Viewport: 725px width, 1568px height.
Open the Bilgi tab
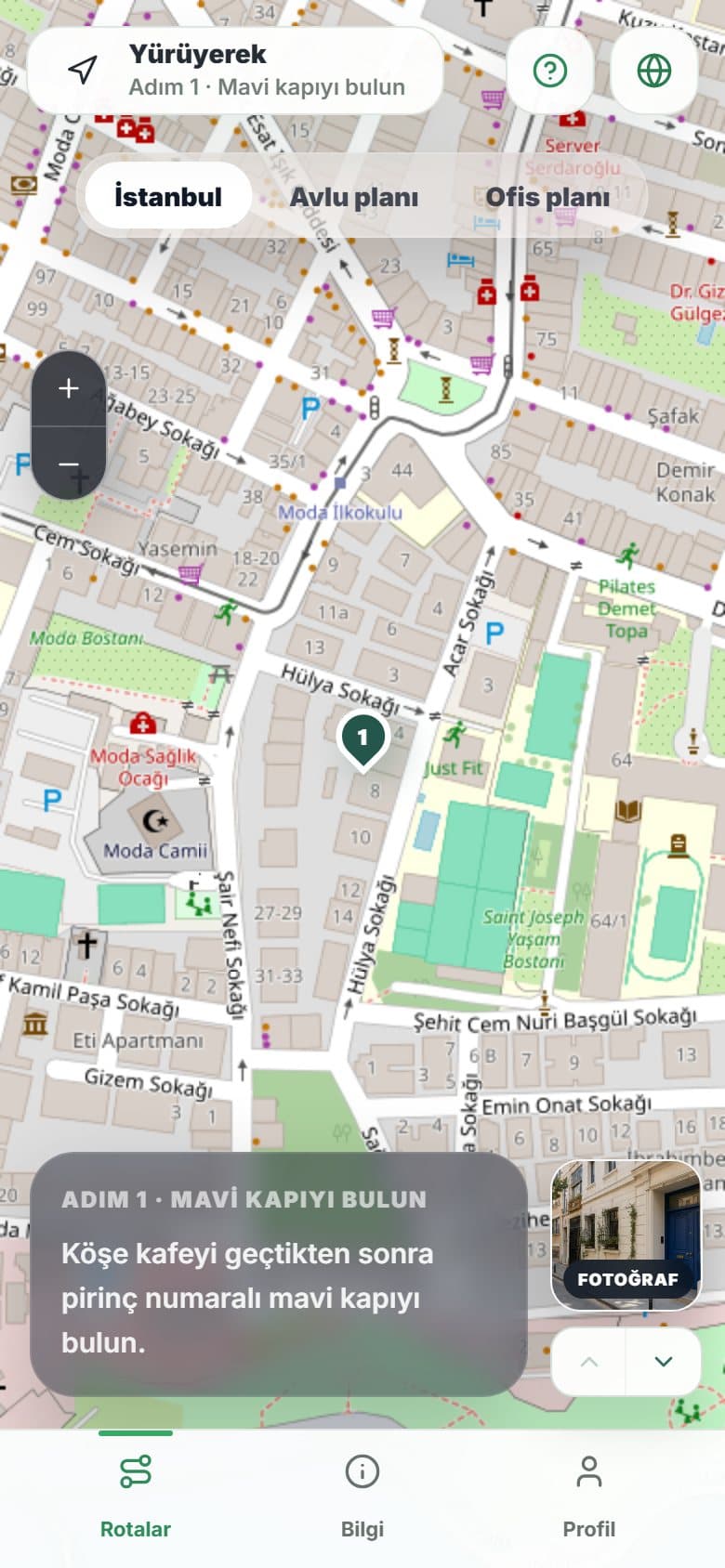click(362, 1497)
